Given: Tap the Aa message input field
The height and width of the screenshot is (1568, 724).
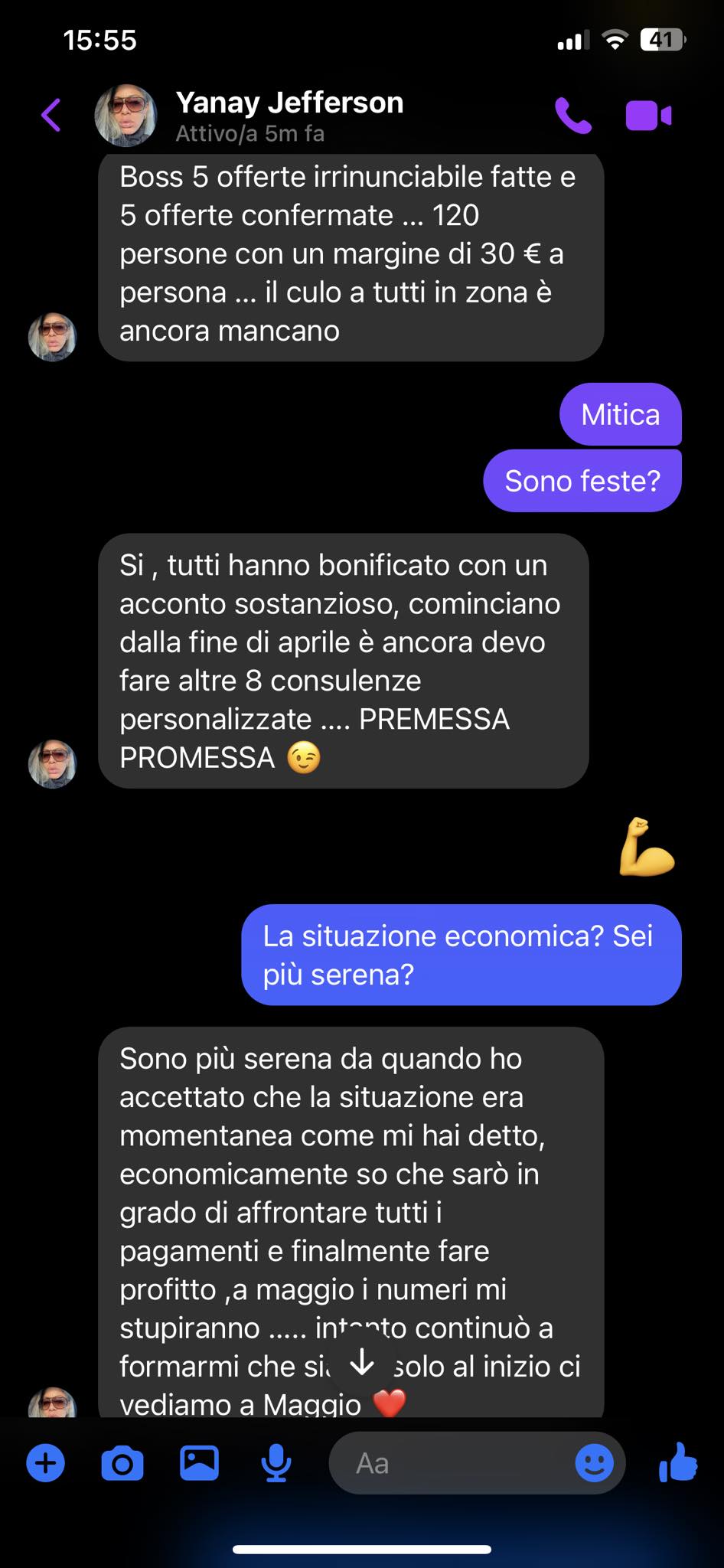Looking at the screenshot, I should [452, 1463].
